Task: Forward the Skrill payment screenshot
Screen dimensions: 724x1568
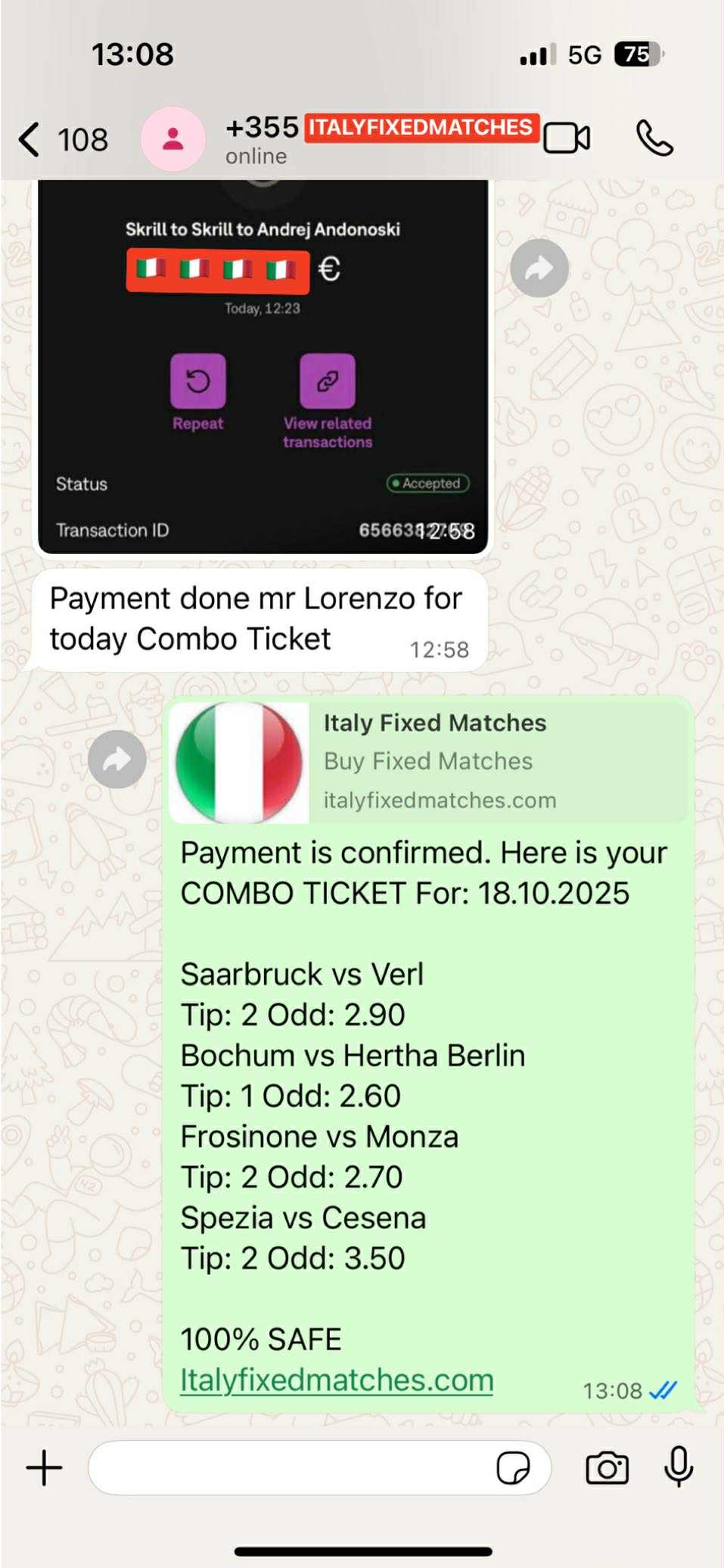Action: coord(539,267)
